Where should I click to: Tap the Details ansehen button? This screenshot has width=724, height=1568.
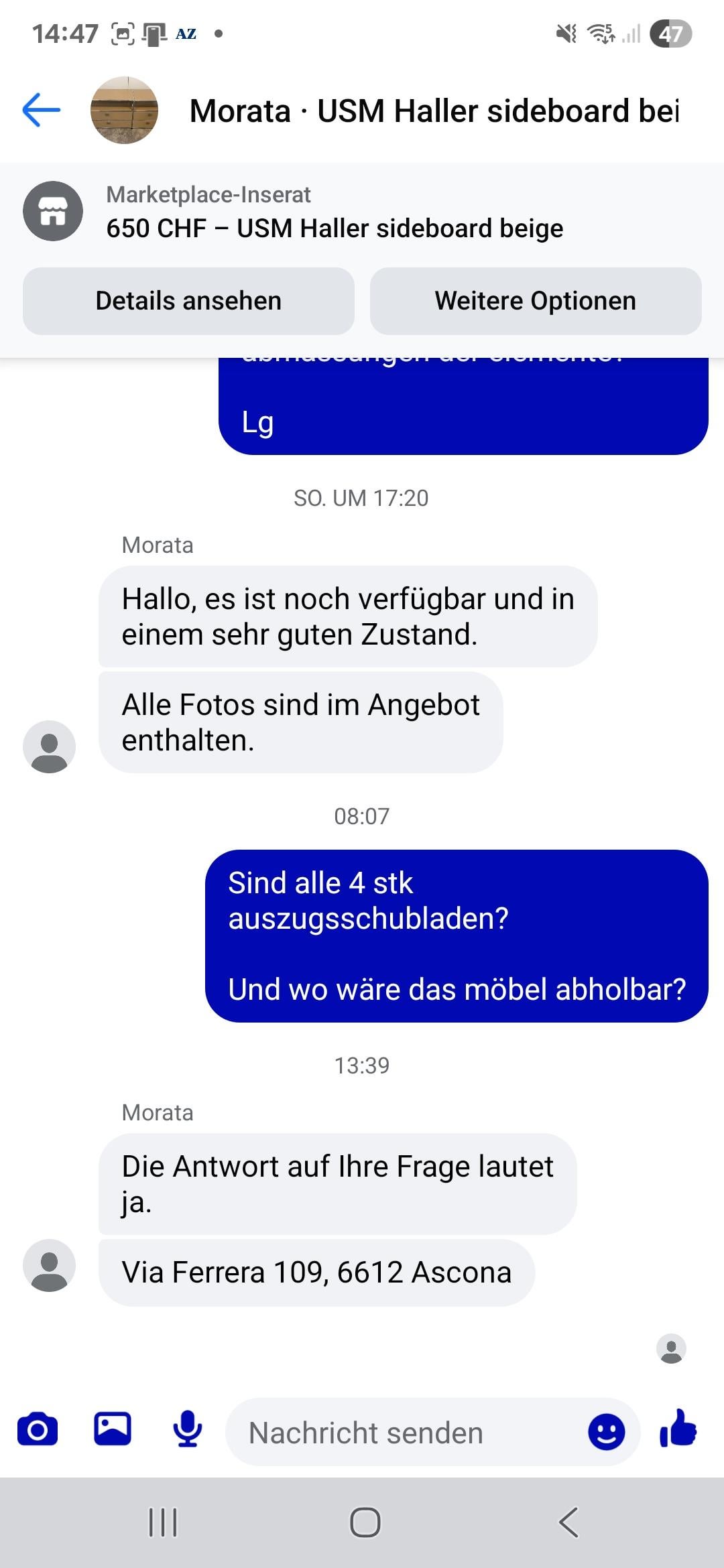tap(188, 301)
